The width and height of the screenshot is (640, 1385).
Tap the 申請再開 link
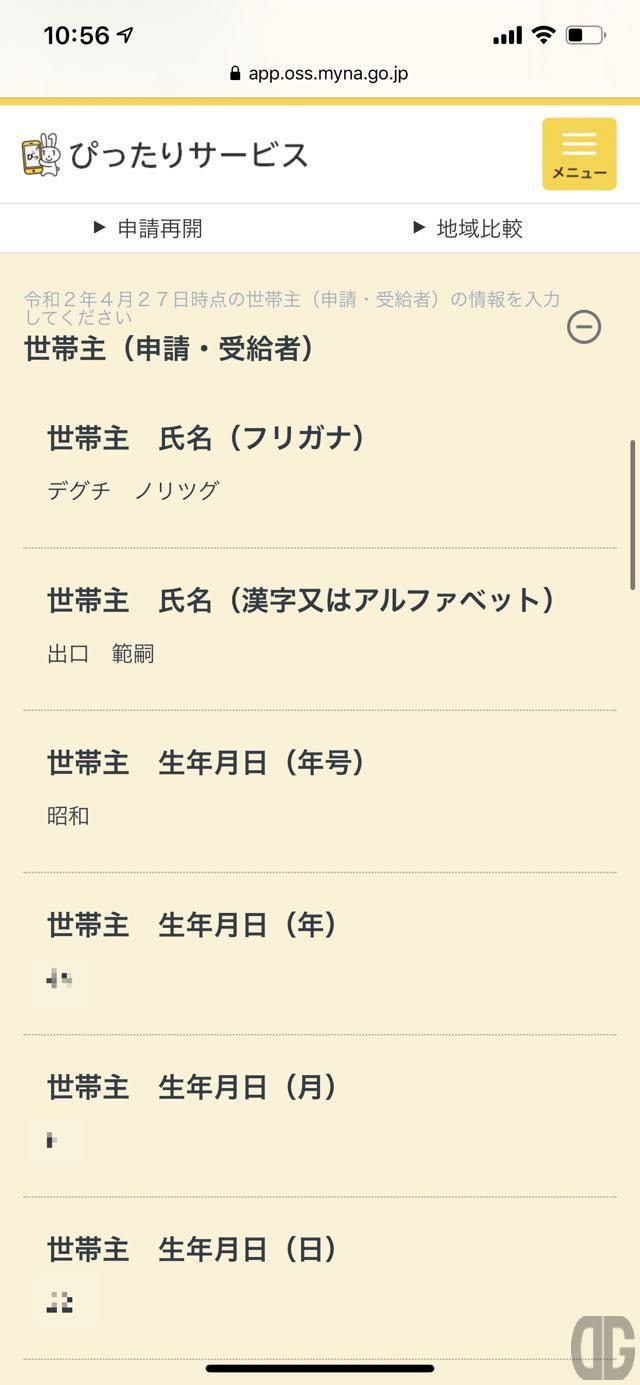tap(148, 228)
